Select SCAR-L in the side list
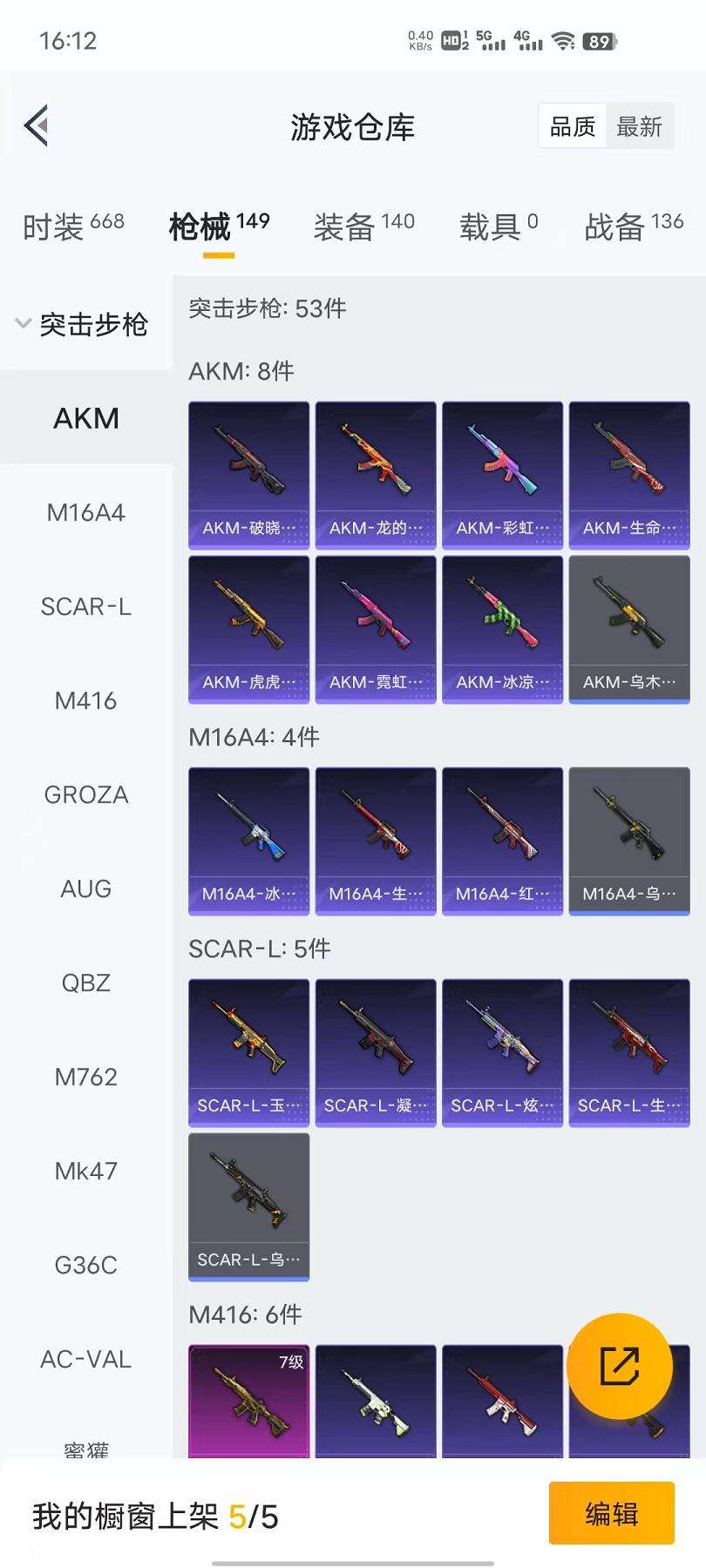The height and width of the screenshot is (1568, 706). tap(85, 606)
